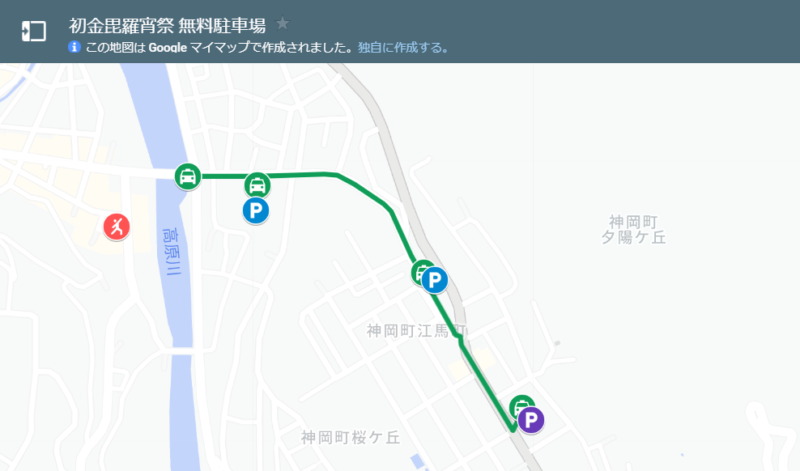Viewport: 800px width, 471px height.
Task: Select the purple parking marker
Action: 531,420
